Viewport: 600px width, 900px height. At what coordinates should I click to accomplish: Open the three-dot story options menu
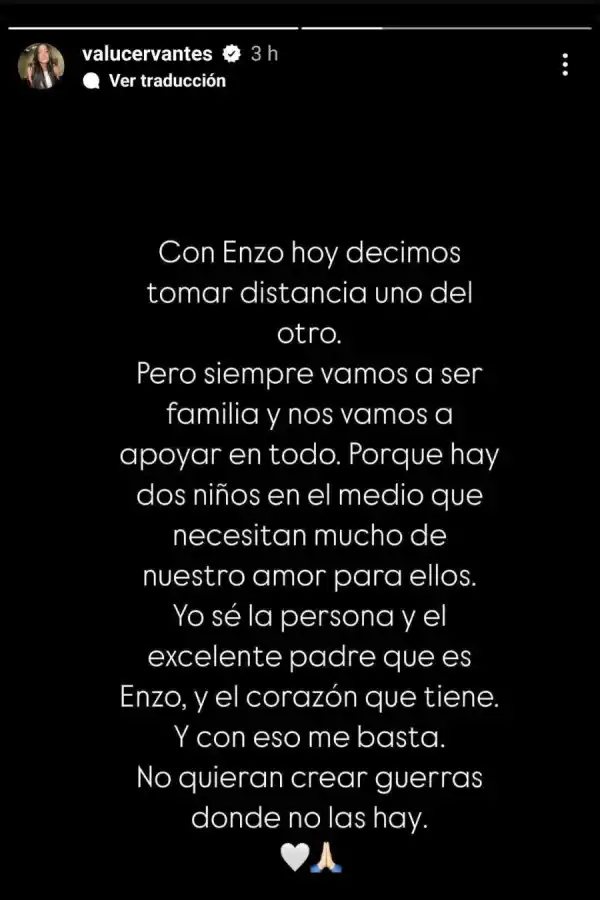click(566, 66)
